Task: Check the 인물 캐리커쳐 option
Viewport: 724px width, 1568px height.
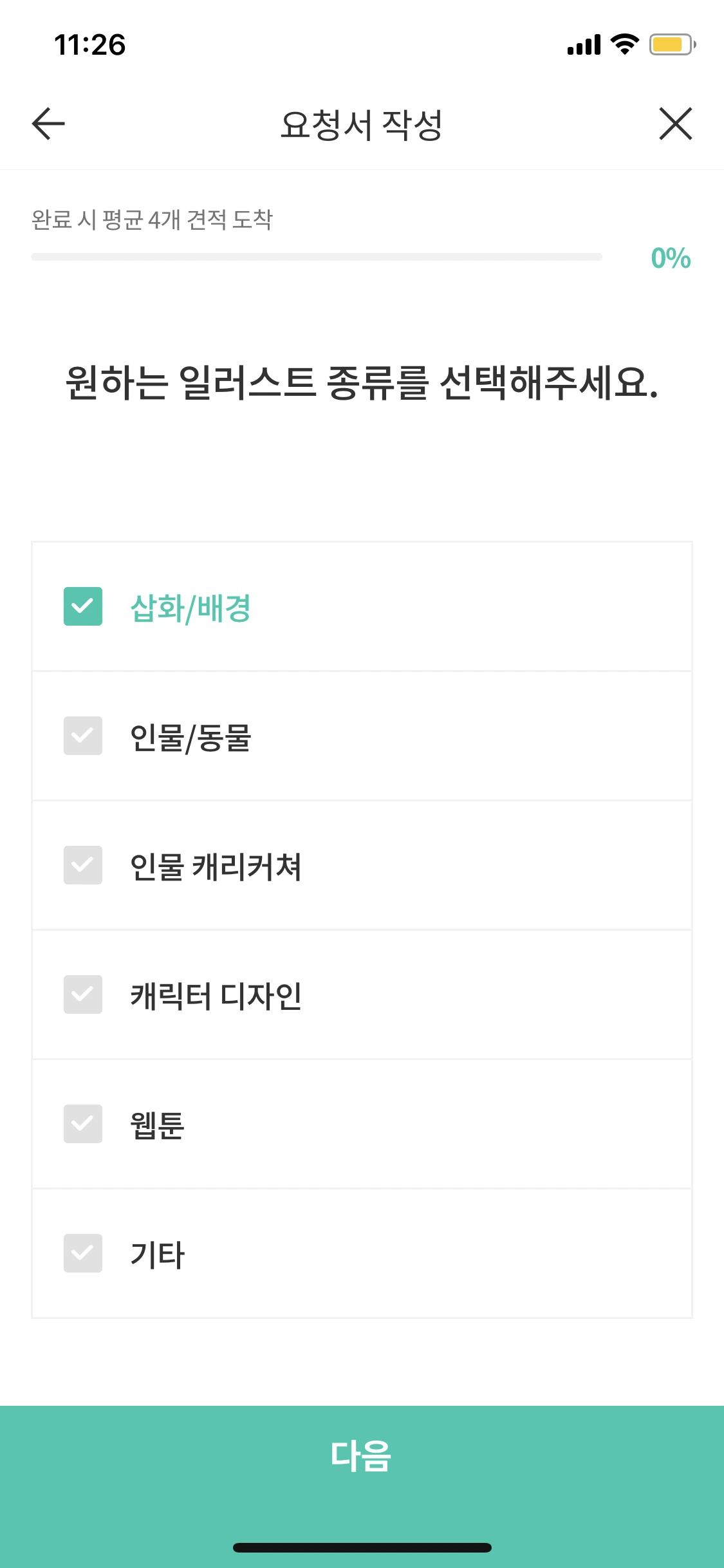Action: [82, 865]
